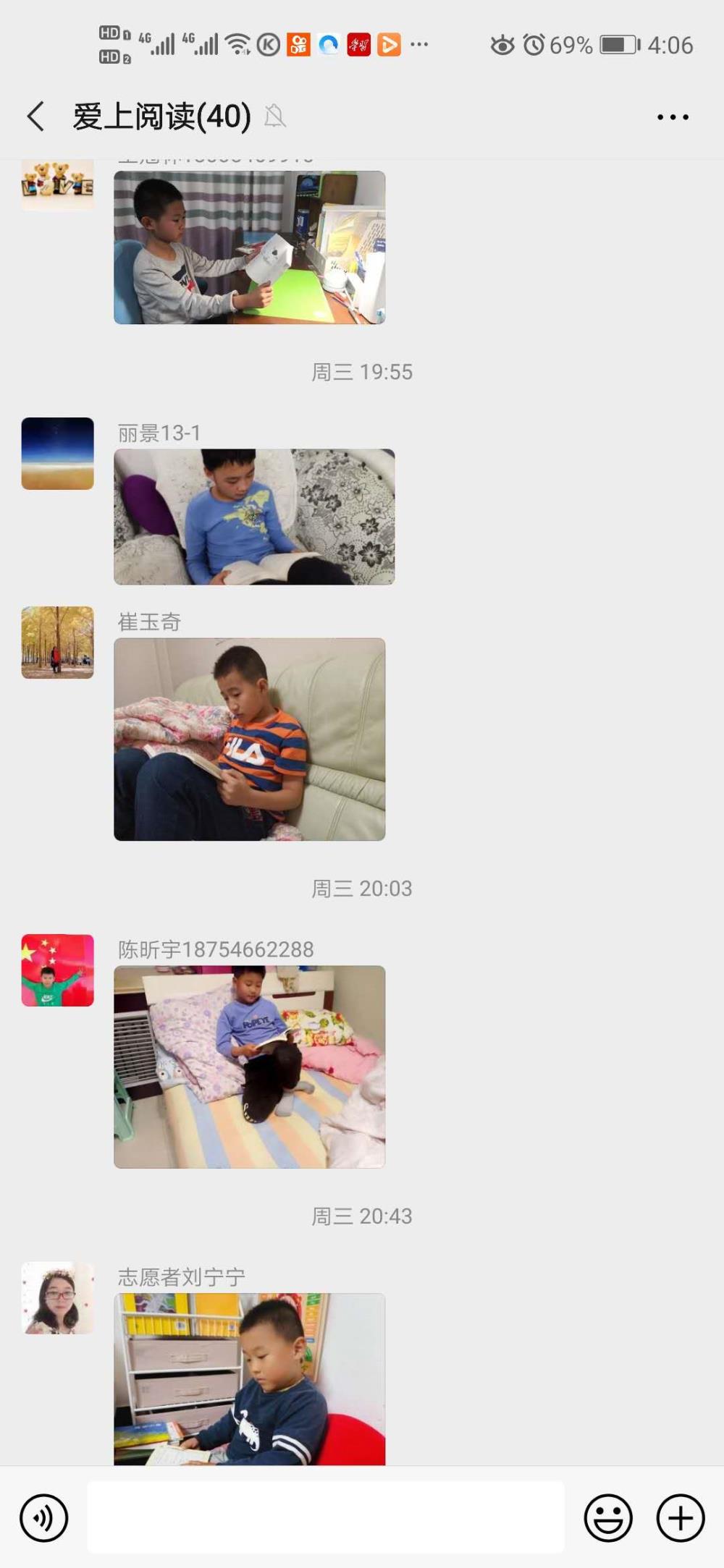View the photo sent by 崔玉奇
The width and height of the screenshot is (724, 1568).
click(x=250, y=739)
